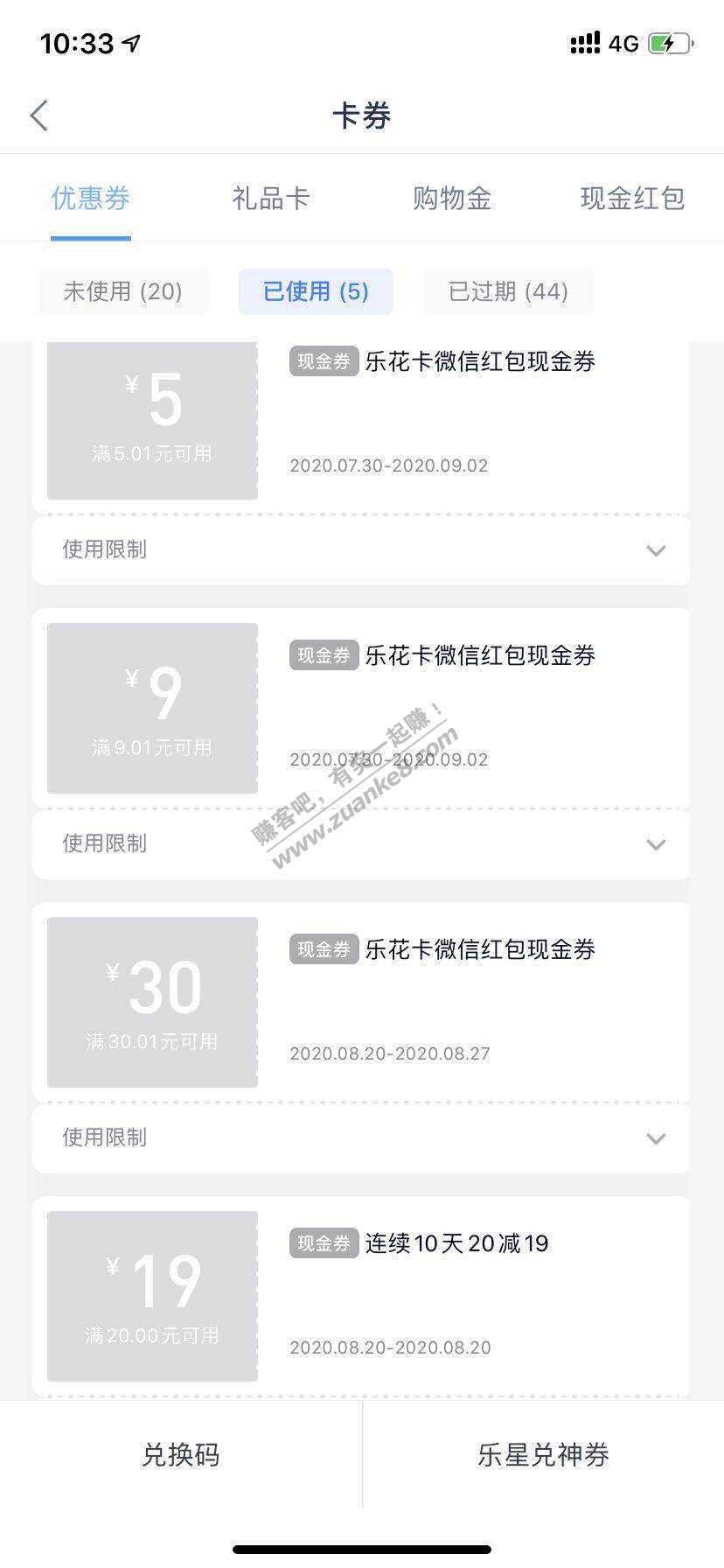This screenshot has height=1568, width=724.
Task: View 已过期 (44) coupons
Action: coord(508,291)
